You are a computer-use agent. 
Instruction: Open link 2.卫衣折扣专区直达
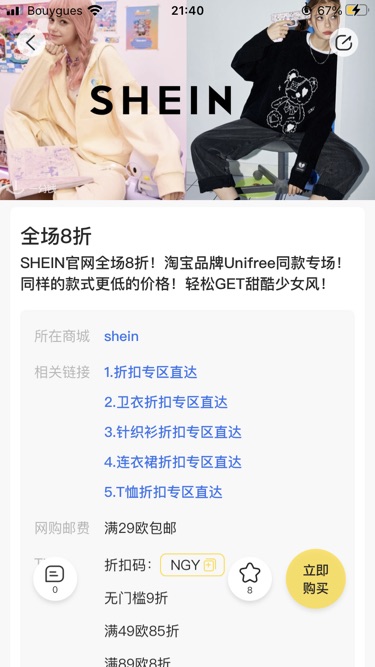coord(166,402)
